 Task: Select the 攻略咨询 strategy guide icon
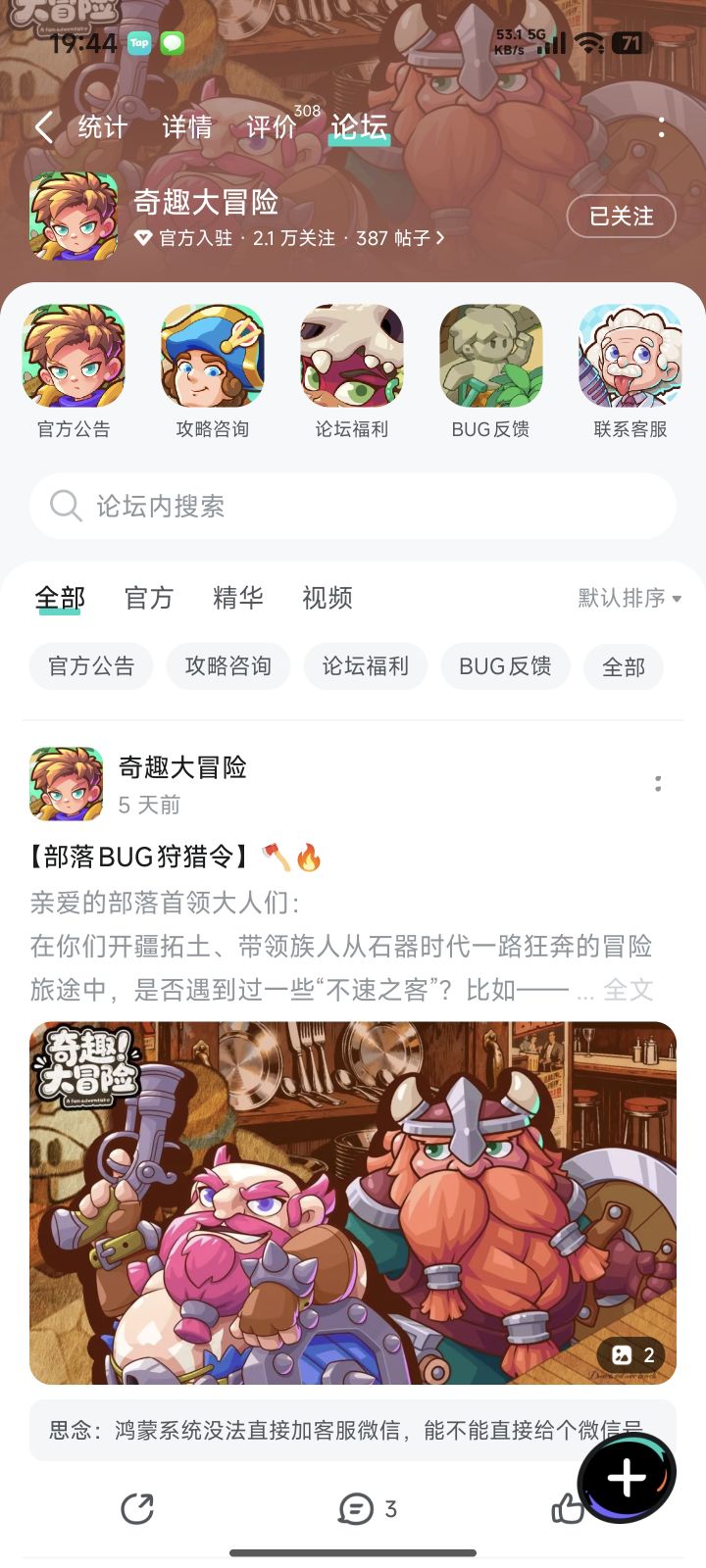(x=212, y=355)
